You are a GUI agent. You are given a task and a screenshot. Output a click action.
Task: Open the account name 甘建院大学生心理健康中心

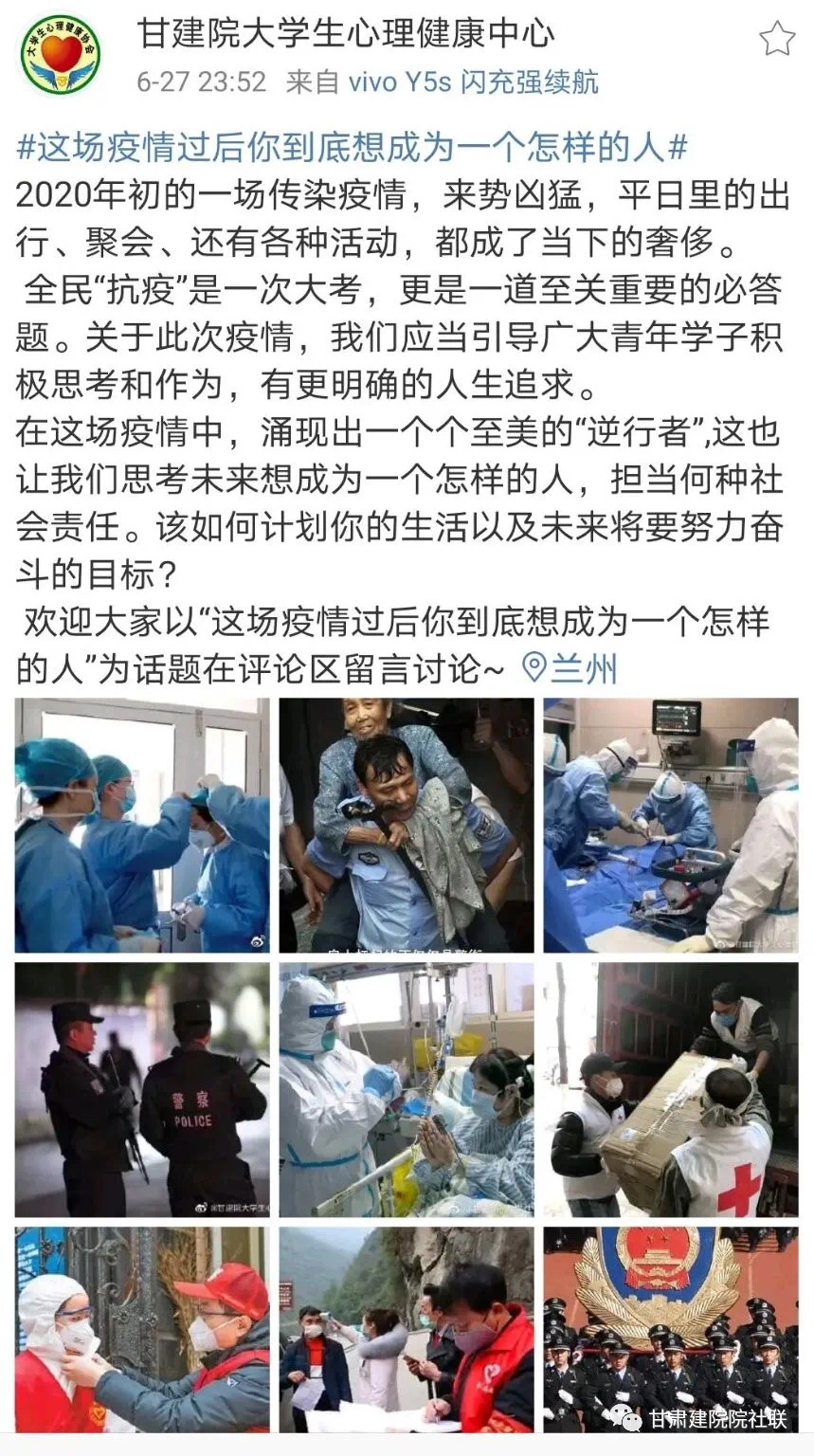(x=346, y=33)
